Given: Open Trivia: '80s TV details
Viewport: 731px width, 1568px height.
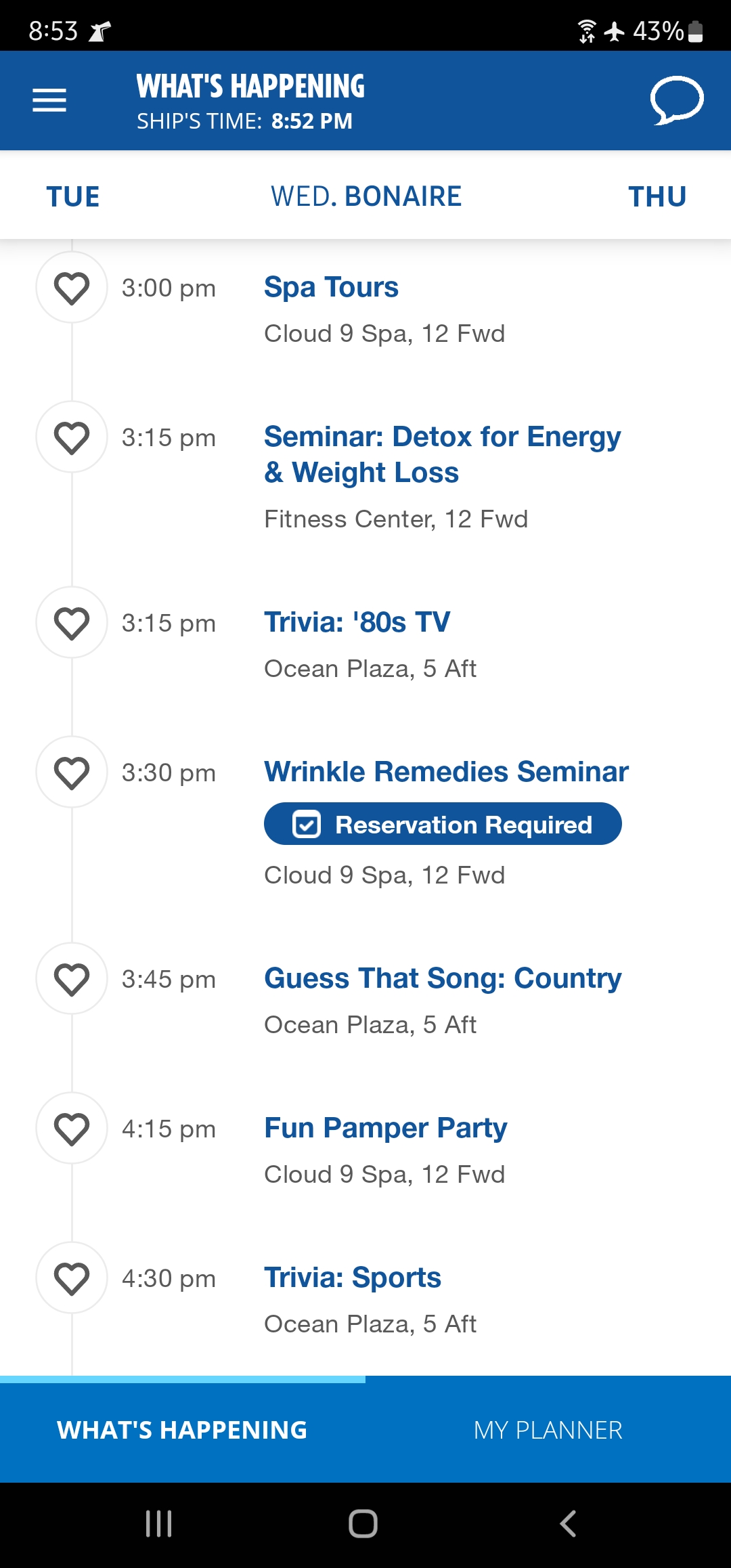Looking at the screenshot, I should pos(357,622).
